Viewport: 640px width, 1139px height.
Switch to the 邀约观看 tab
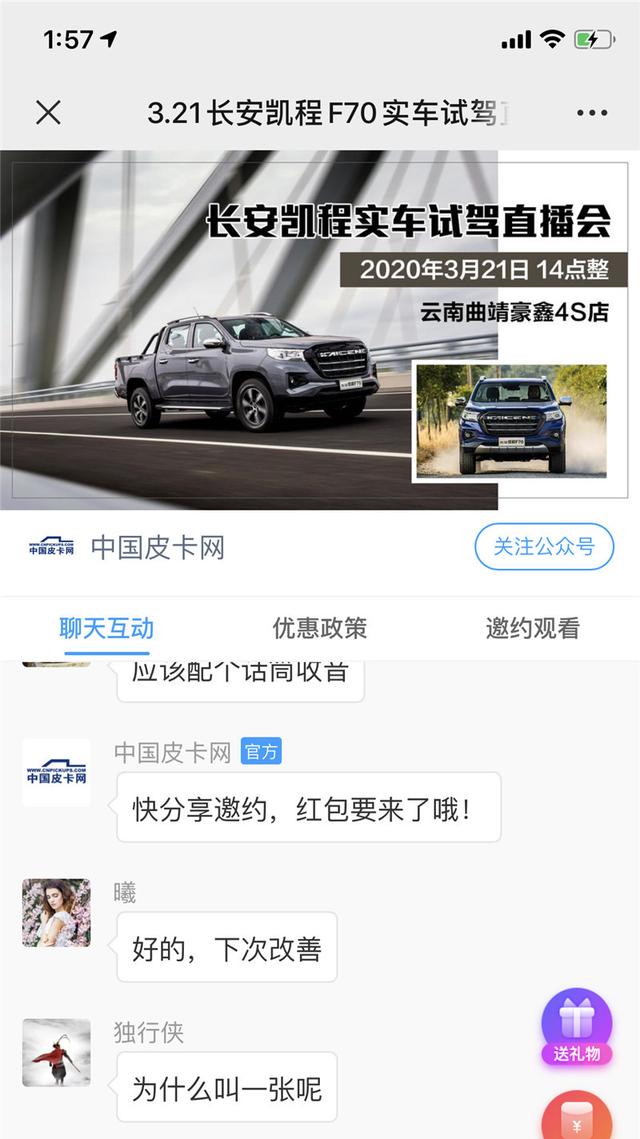click(532, 628)
